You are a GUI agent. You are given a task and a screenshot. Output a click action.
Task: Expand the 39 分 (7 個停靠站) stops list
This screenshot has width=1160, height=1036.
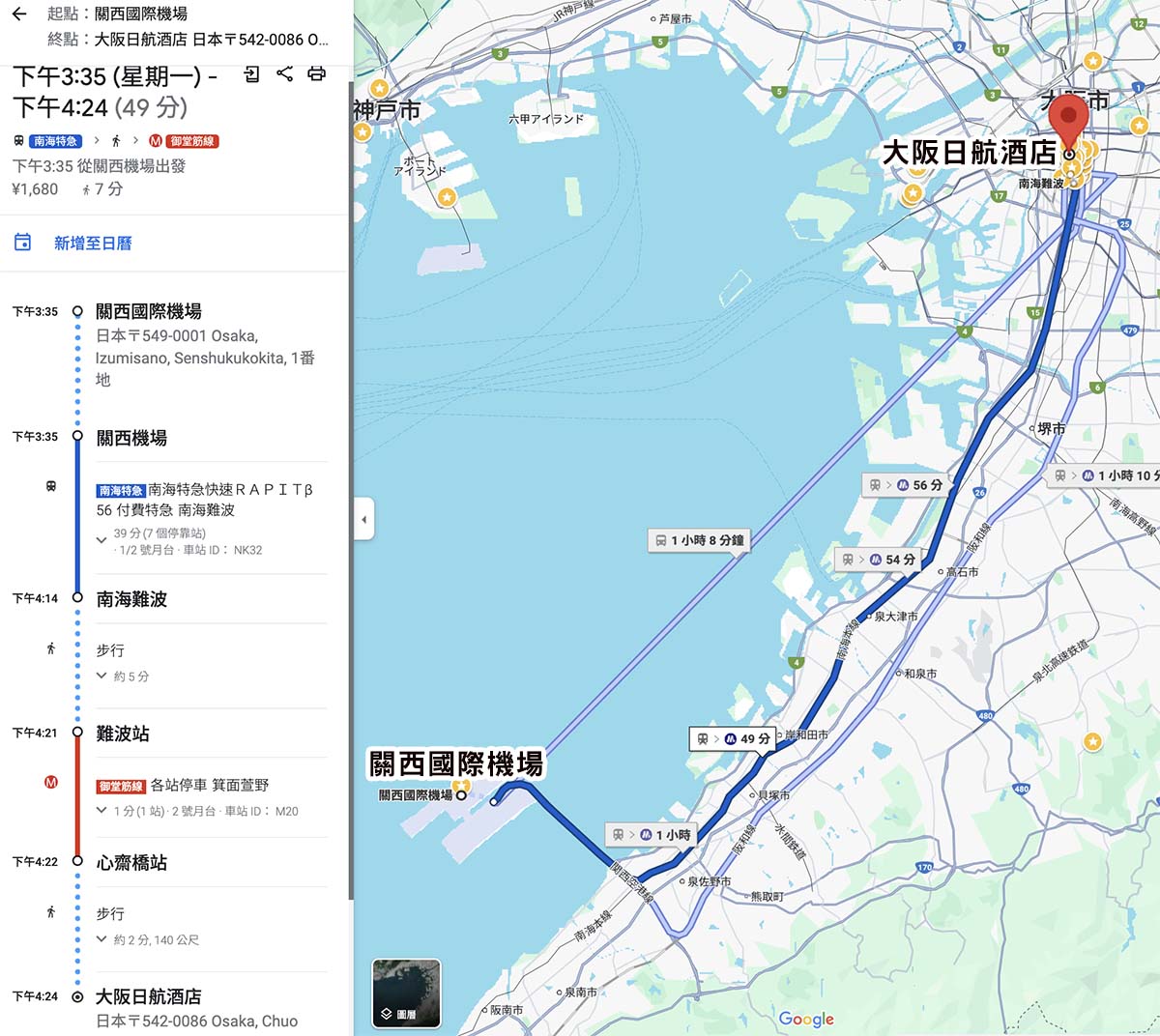coord(101,540)
